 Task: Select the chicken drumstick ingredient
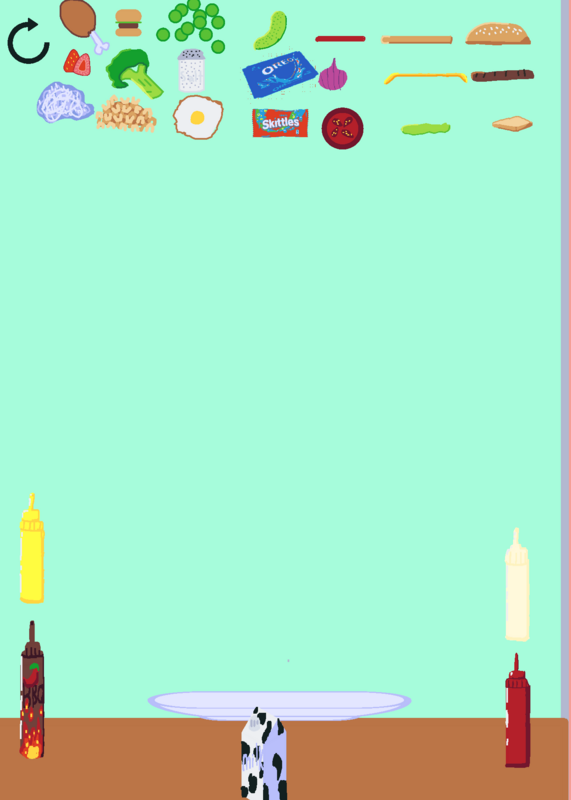pos(84,26)
